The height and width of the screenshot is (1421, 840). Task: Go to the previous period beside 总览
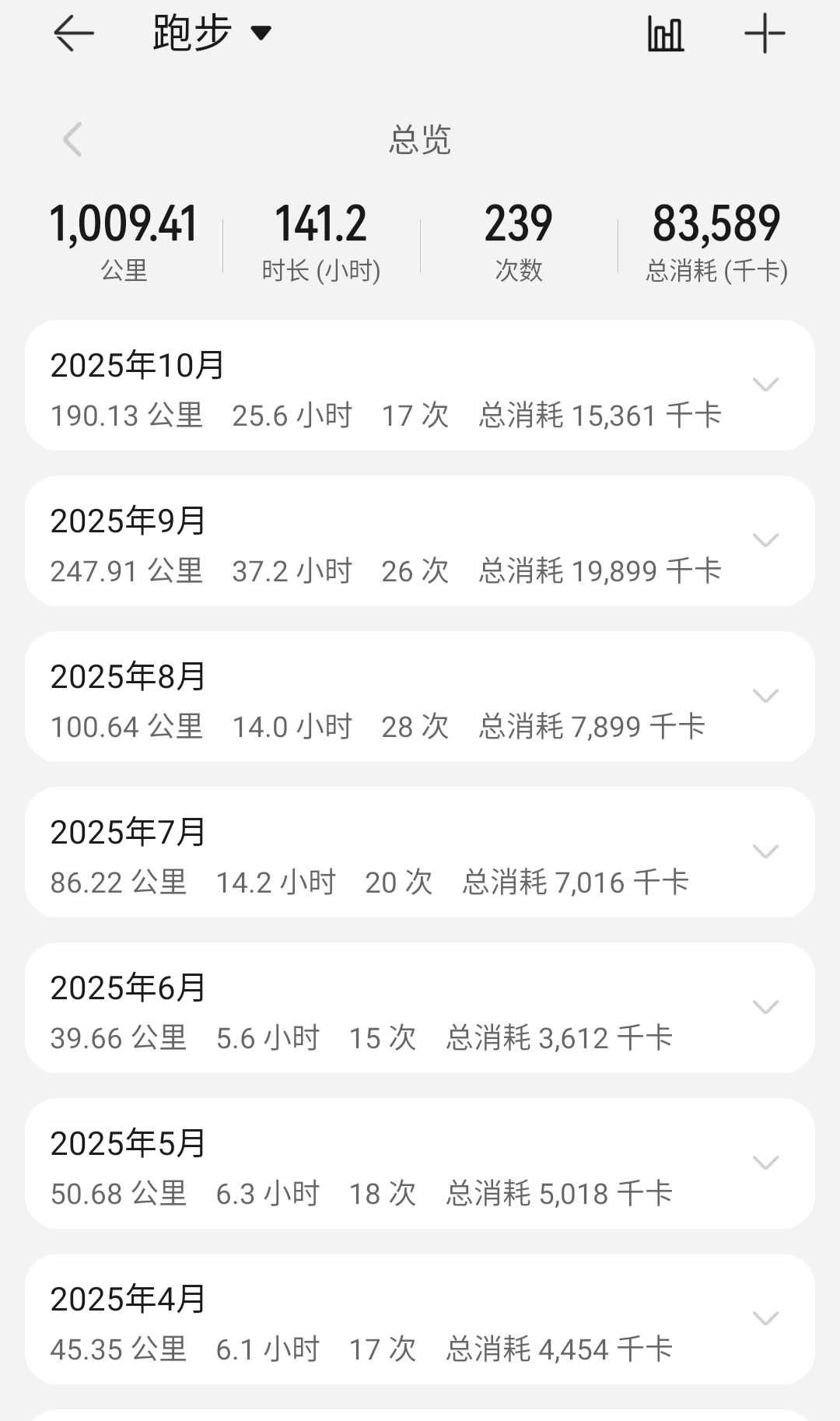pyautogui.click(x=73, y=140)
